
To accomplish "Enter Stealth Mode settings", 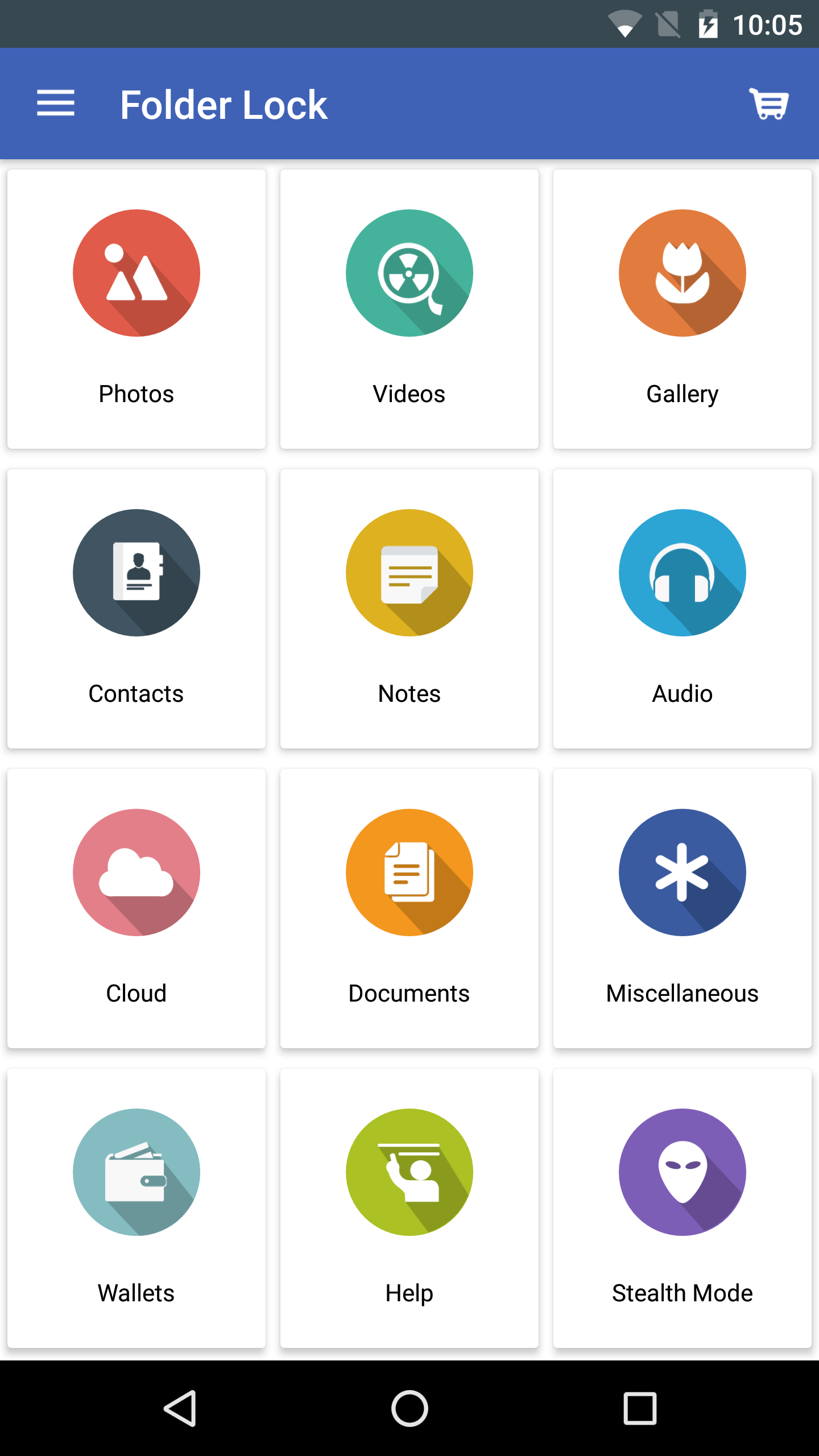I will pyautogui.click(x=682, y=1208).
